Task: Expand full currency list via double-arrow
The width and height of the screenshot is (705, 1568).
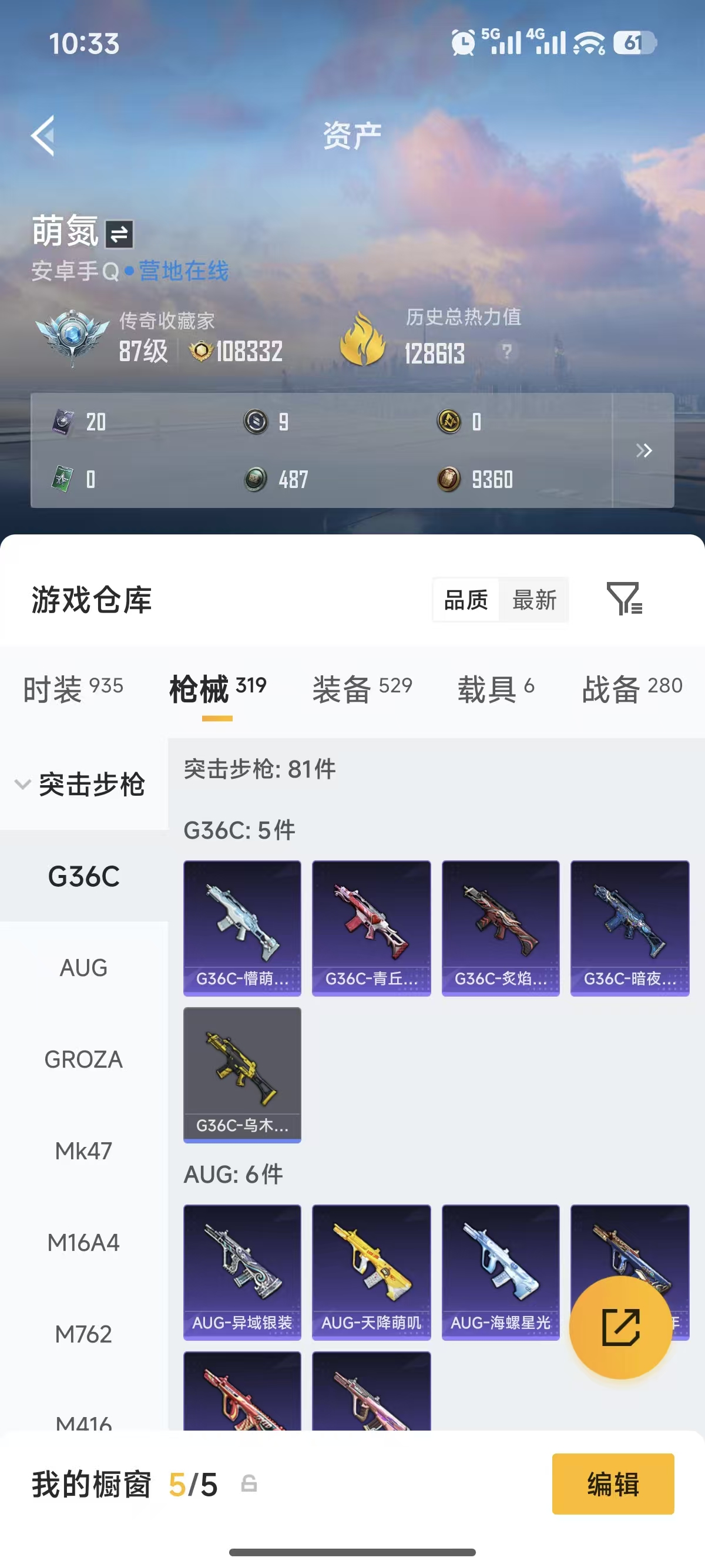Action: point(643,451)
